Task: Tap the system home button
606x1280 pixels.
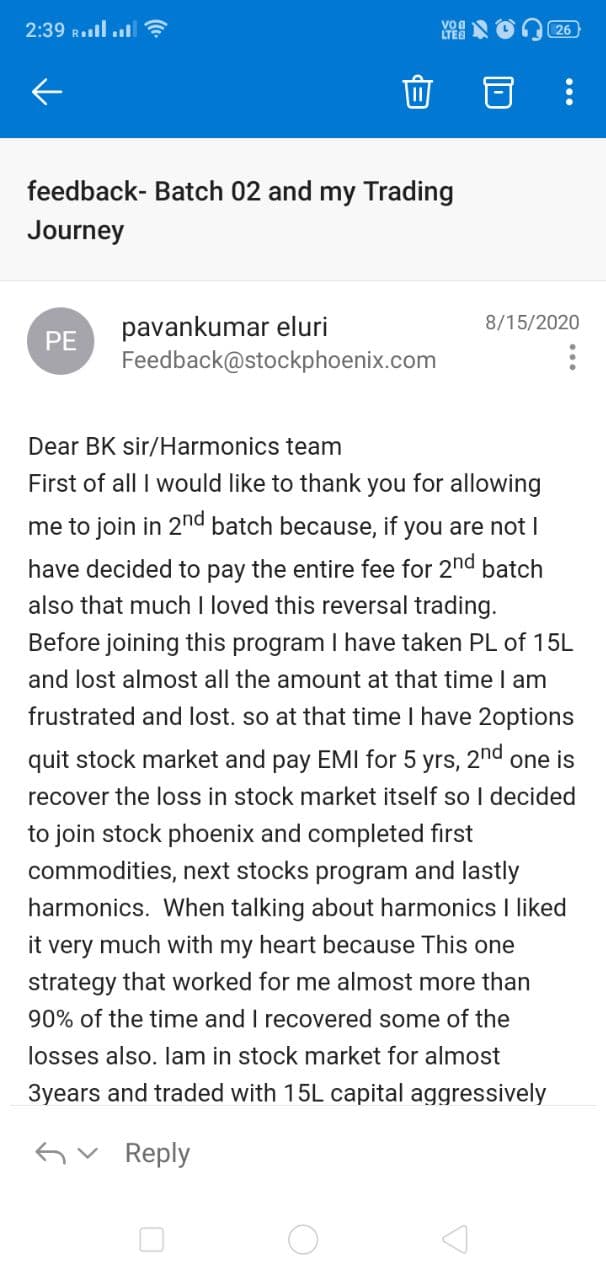Action: pos(303,1240)
